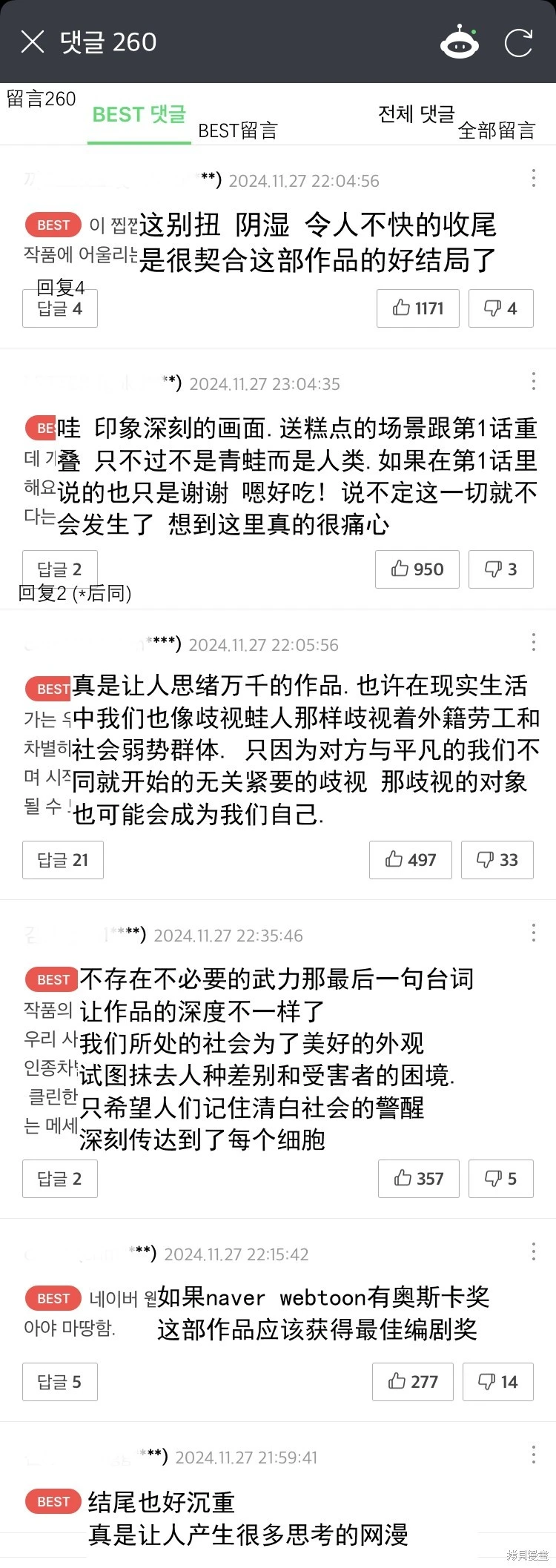Like the comment with 950 likes

[417, 569]
